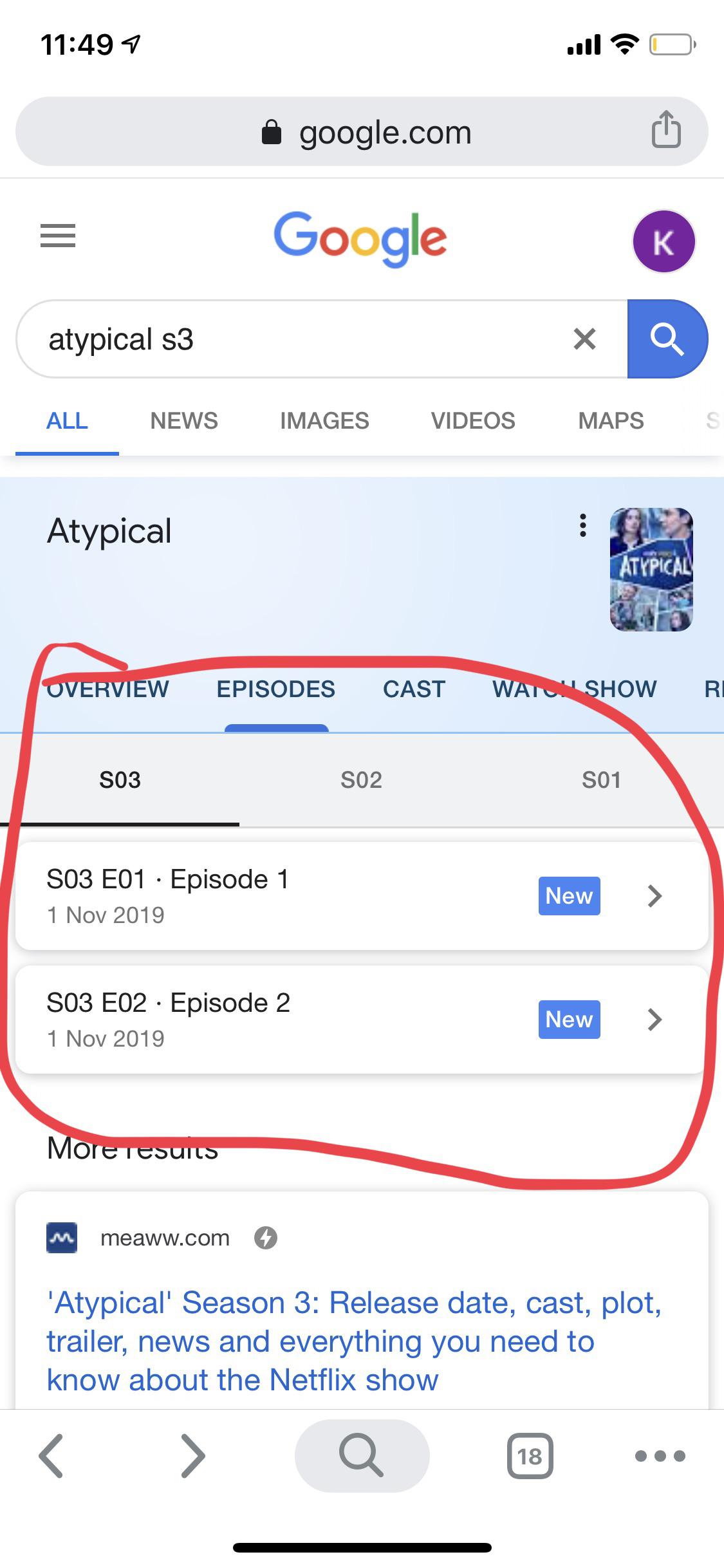Go back to the previous page
This screenshot has height=1568, width=724.
tap(51, 1456)
